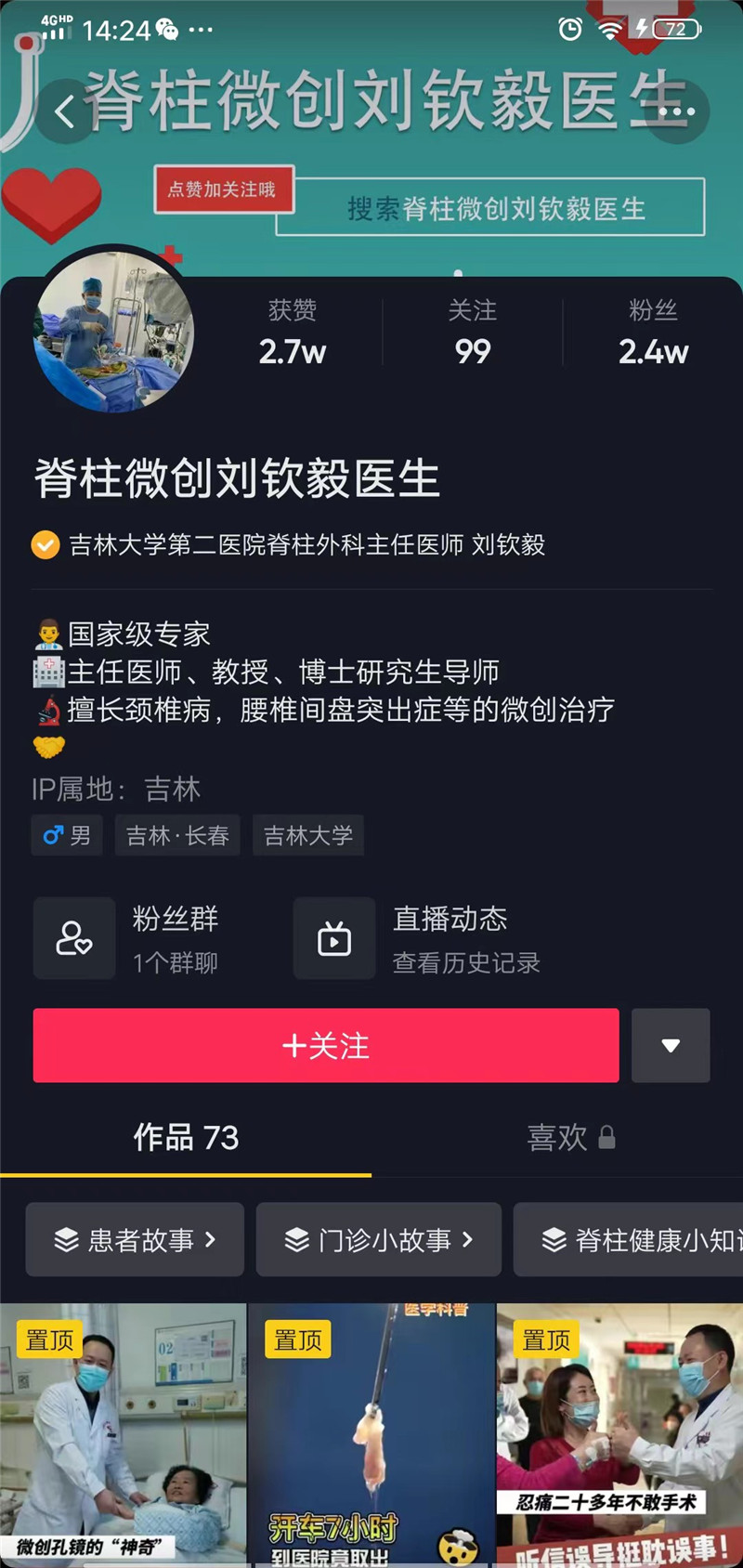This screenshot has height=1568, width=743.
Task: Play pinned video 开车7小时
Action: (371, 1435)
